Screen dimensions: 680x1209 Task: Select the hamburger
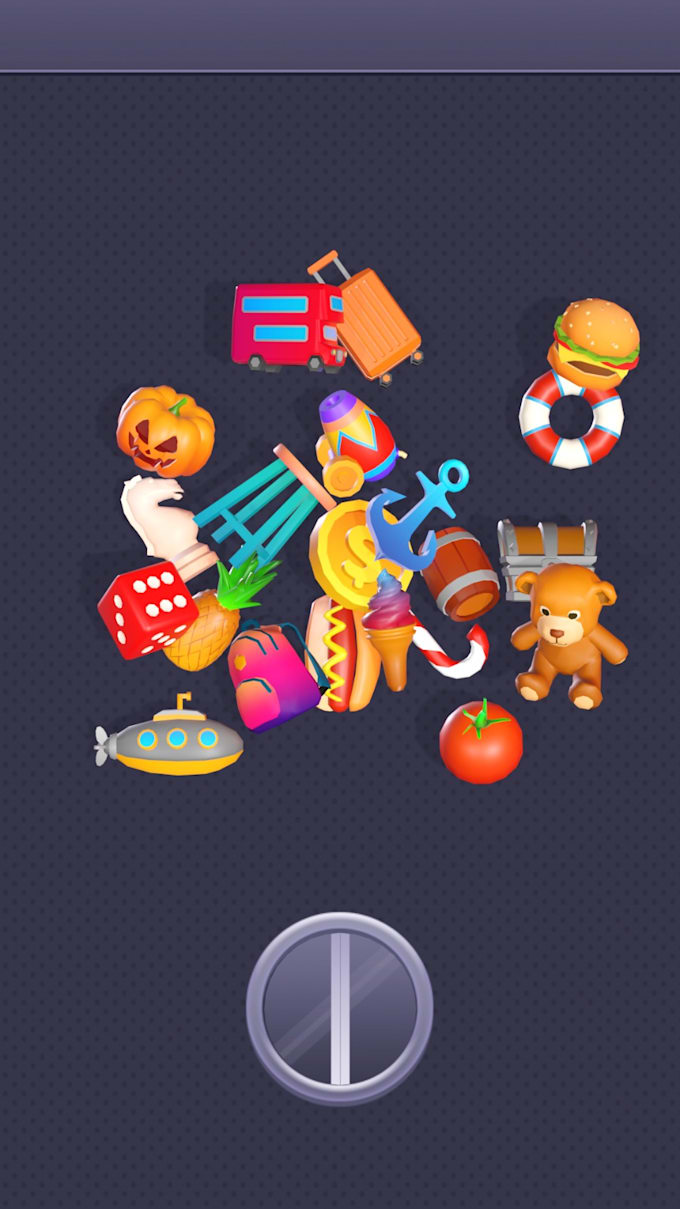594,342
